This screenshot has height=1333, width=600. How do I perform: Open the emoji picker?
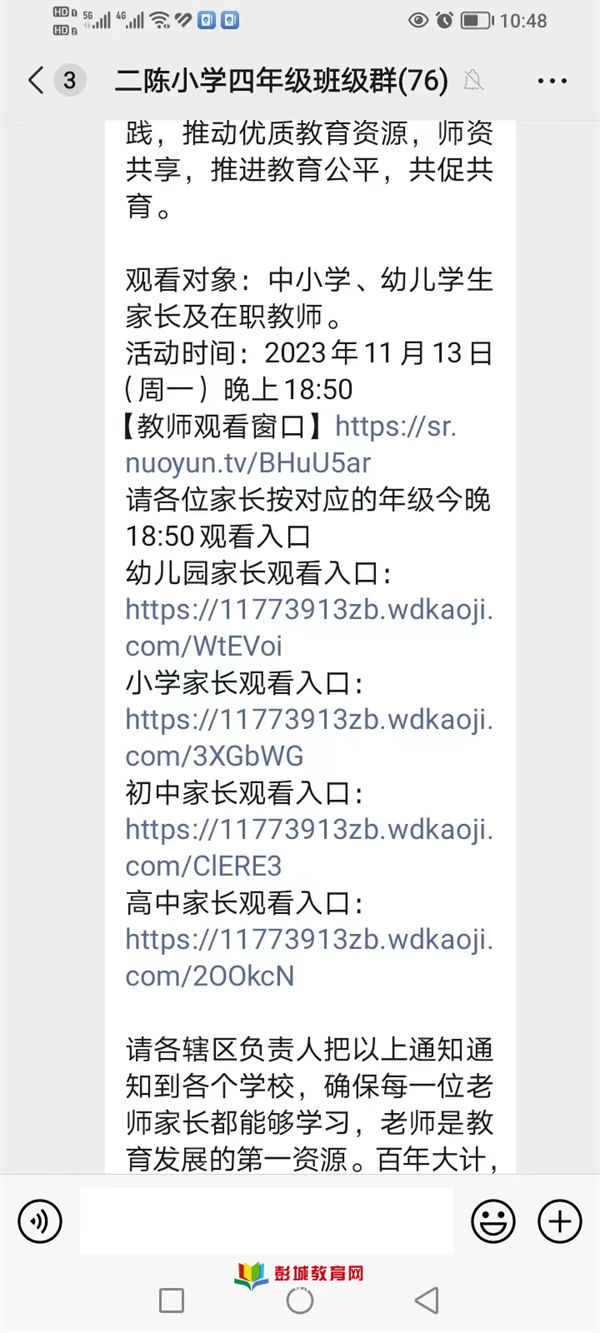493,1221
